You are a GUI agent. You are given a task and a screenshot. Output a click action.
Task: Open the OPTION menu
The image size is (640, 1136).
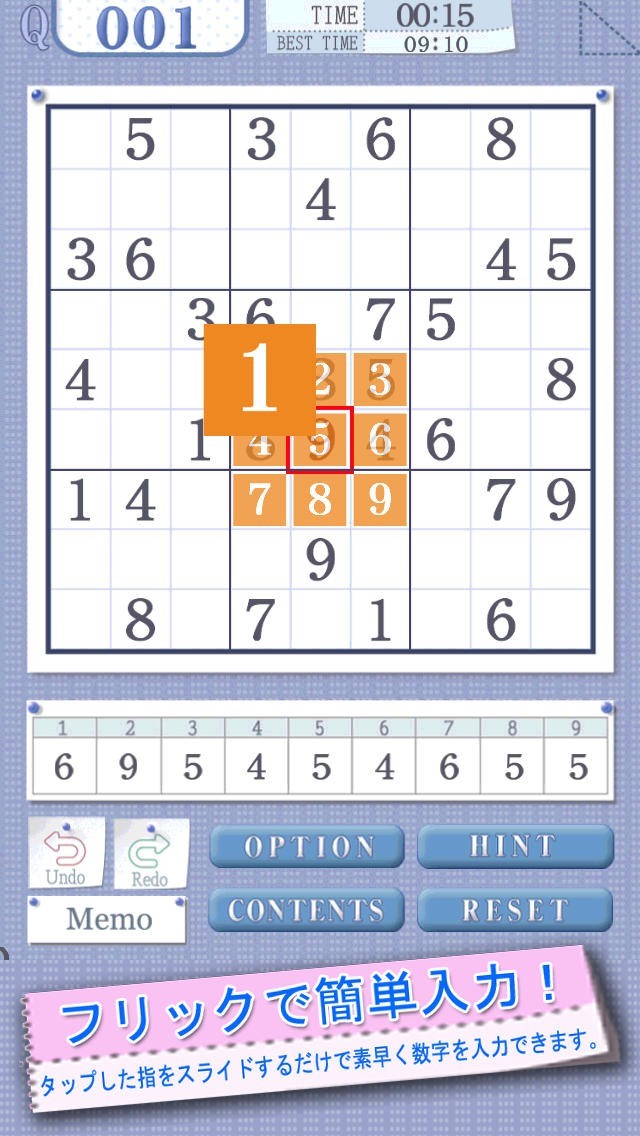coord(307,846)
